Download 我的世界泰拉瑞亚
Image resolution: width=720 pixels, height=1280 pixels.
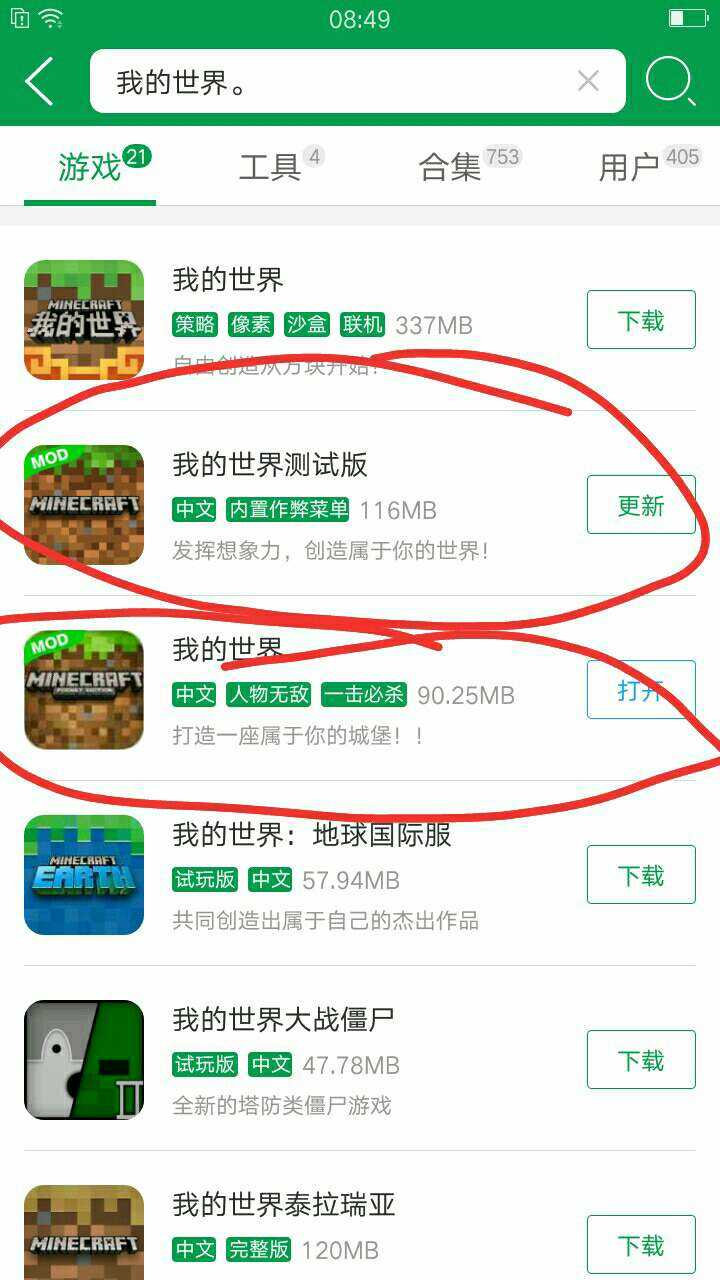click(640, 1245)
